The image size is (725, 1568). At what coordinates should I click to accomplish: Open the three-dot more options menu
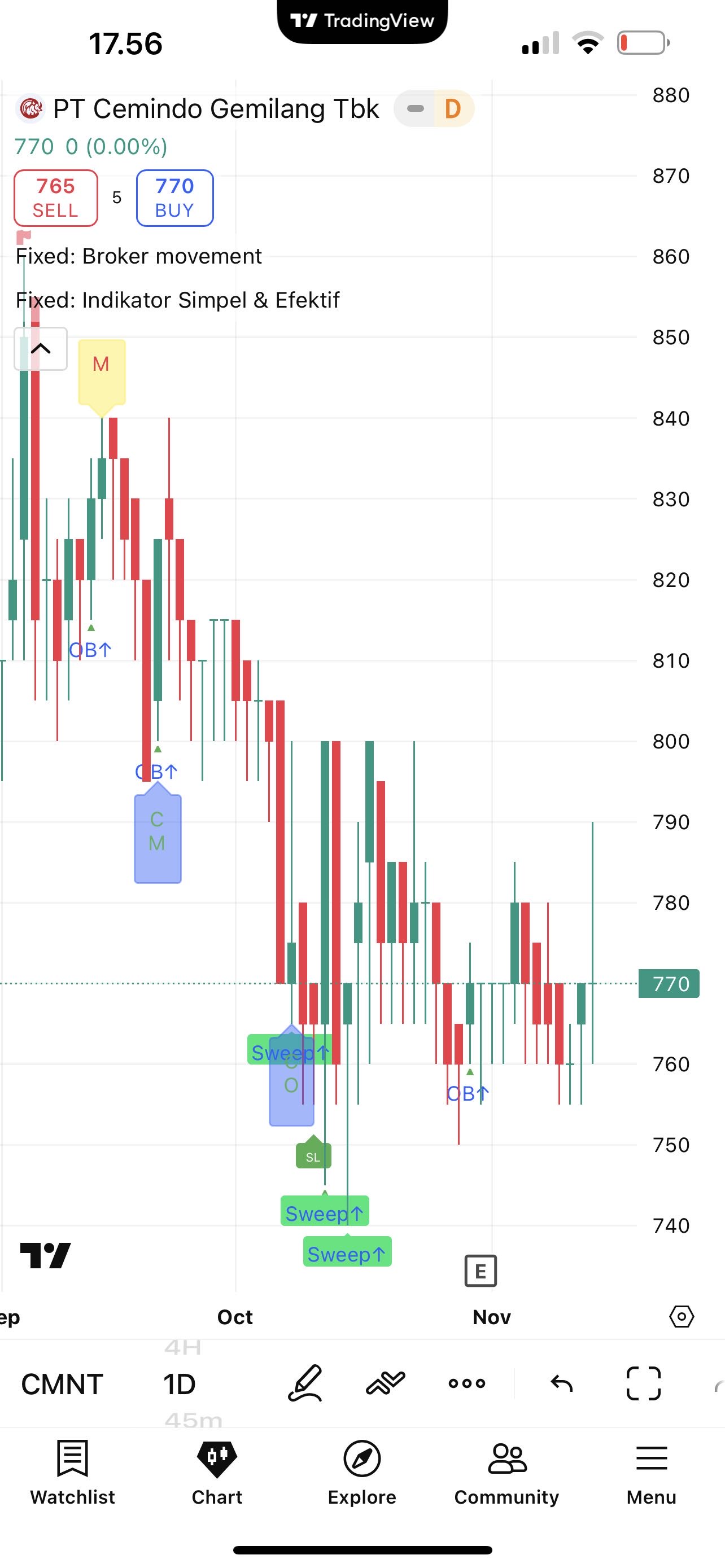click(x=467, y=1383)
